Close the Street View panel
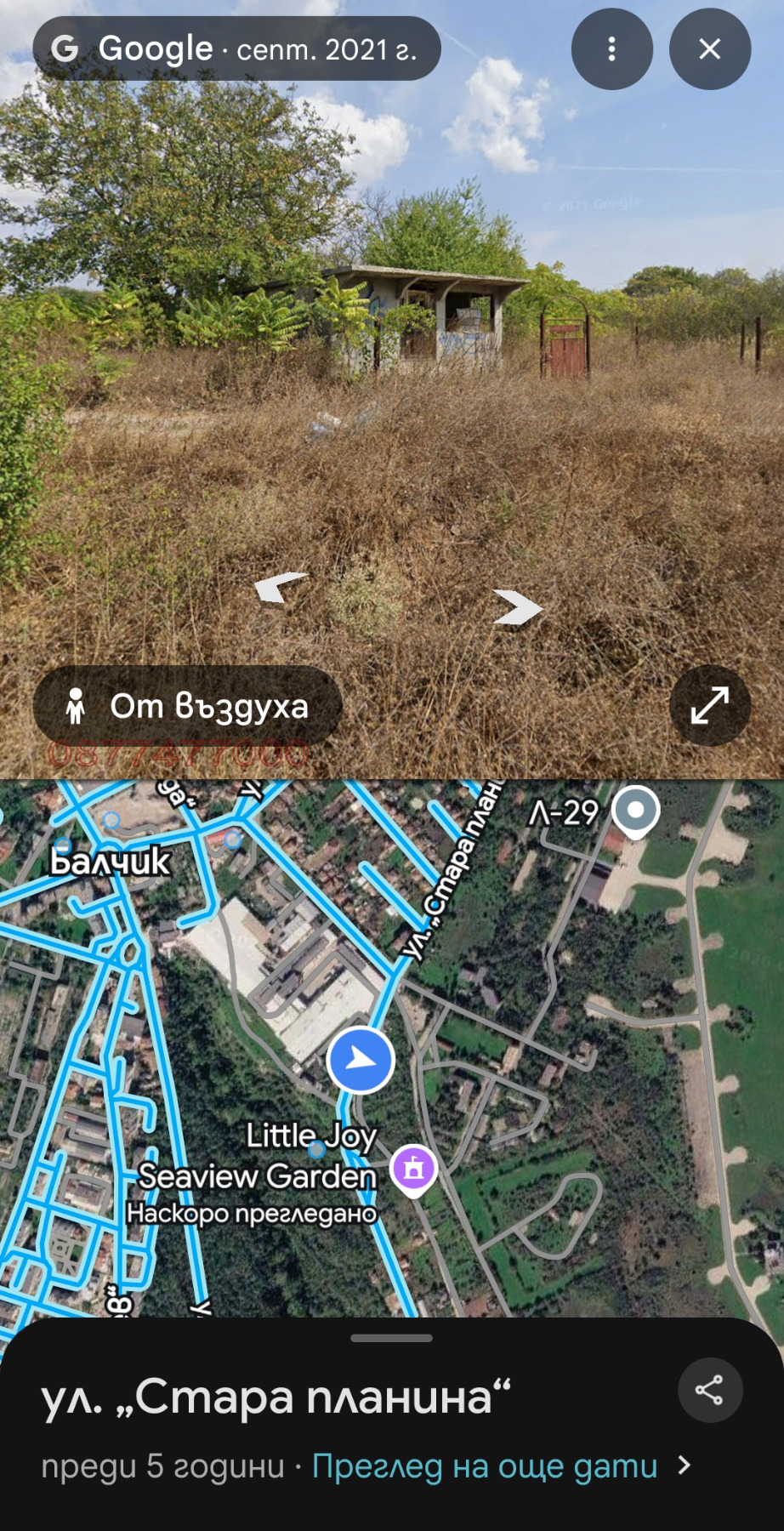784x1531 pixels. point(709,49)
